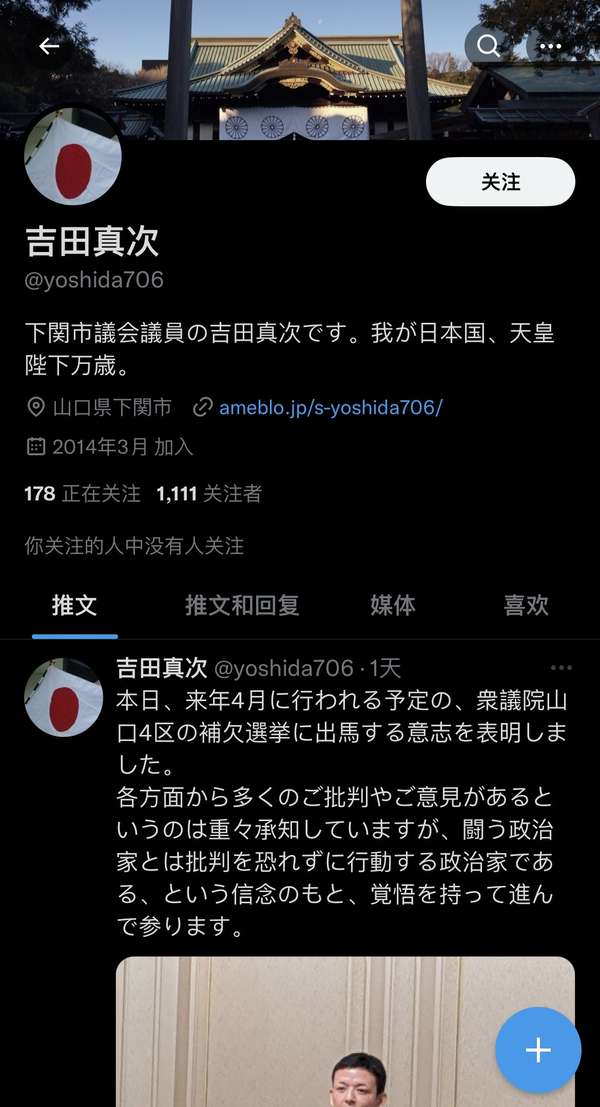
Task: Go back with the arrow icon
Action: click(x=49, y=47)
